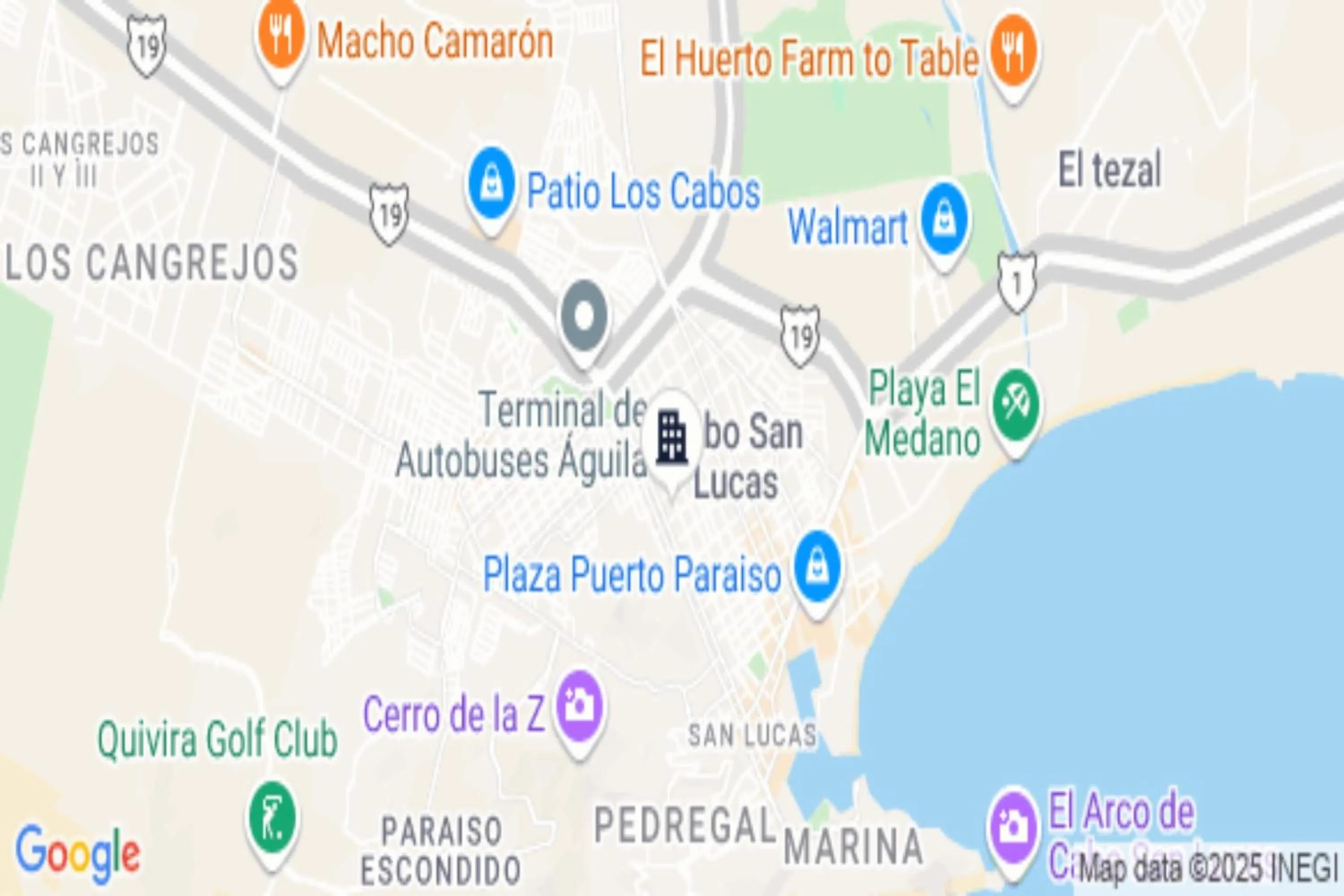
Task: Tap the Patio Los Cabos shopping pin
Action: [x=491, y=186]
